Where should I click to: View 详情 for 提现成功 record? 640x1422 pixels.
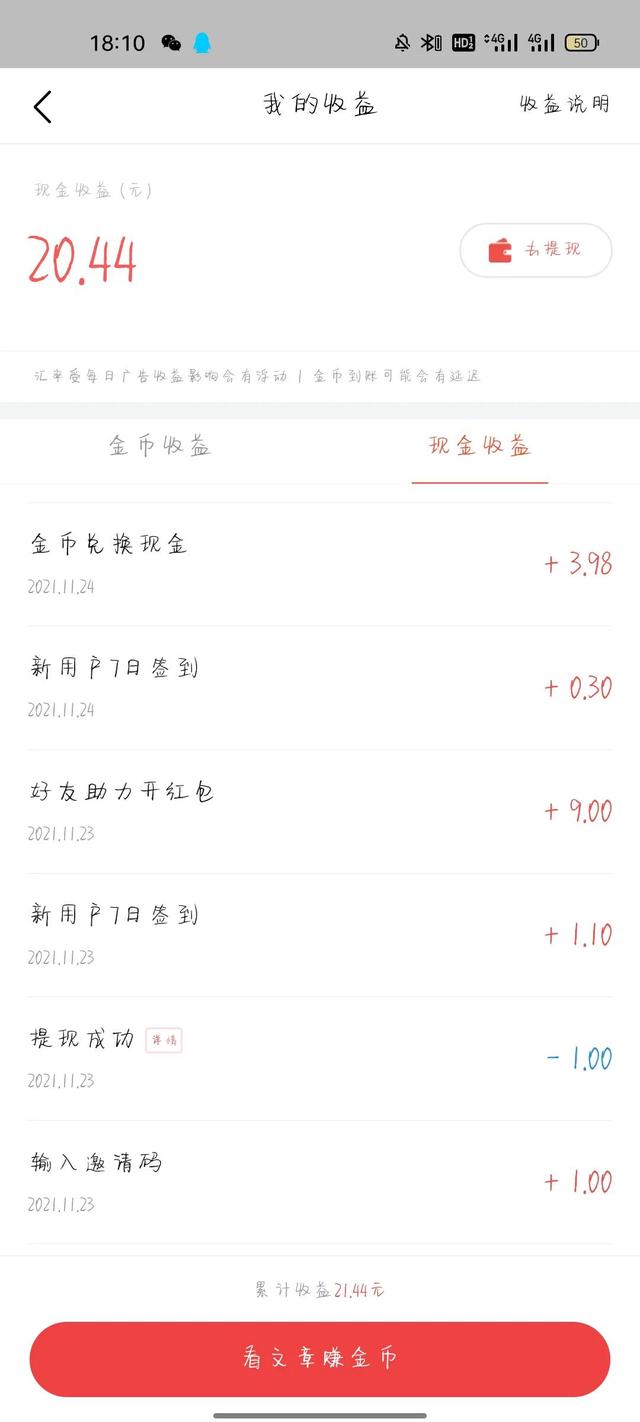[164, 1040]
